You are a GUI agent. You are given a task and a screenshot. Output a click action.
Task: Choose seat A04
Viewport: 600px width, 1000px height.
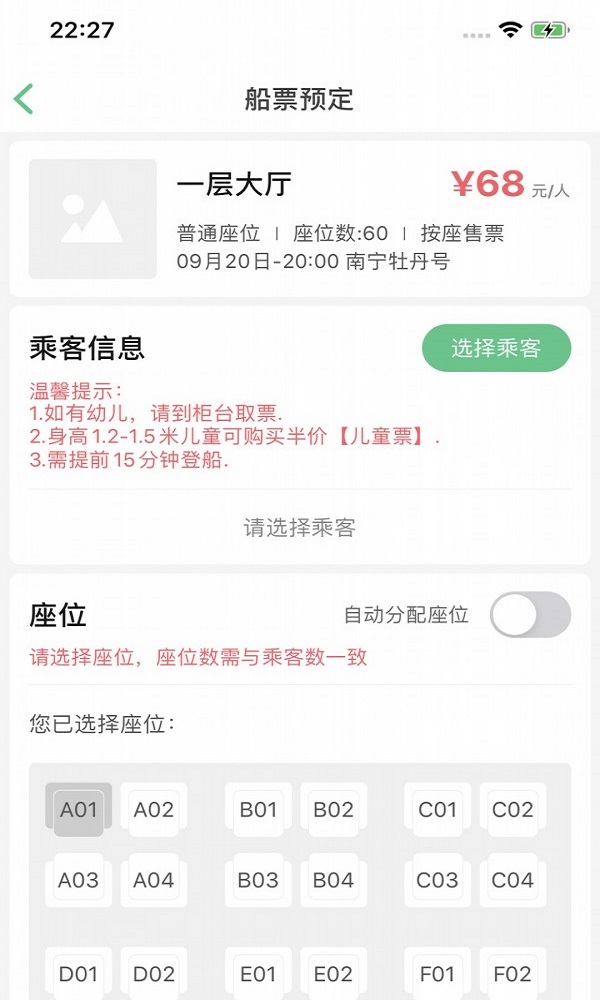154,880
